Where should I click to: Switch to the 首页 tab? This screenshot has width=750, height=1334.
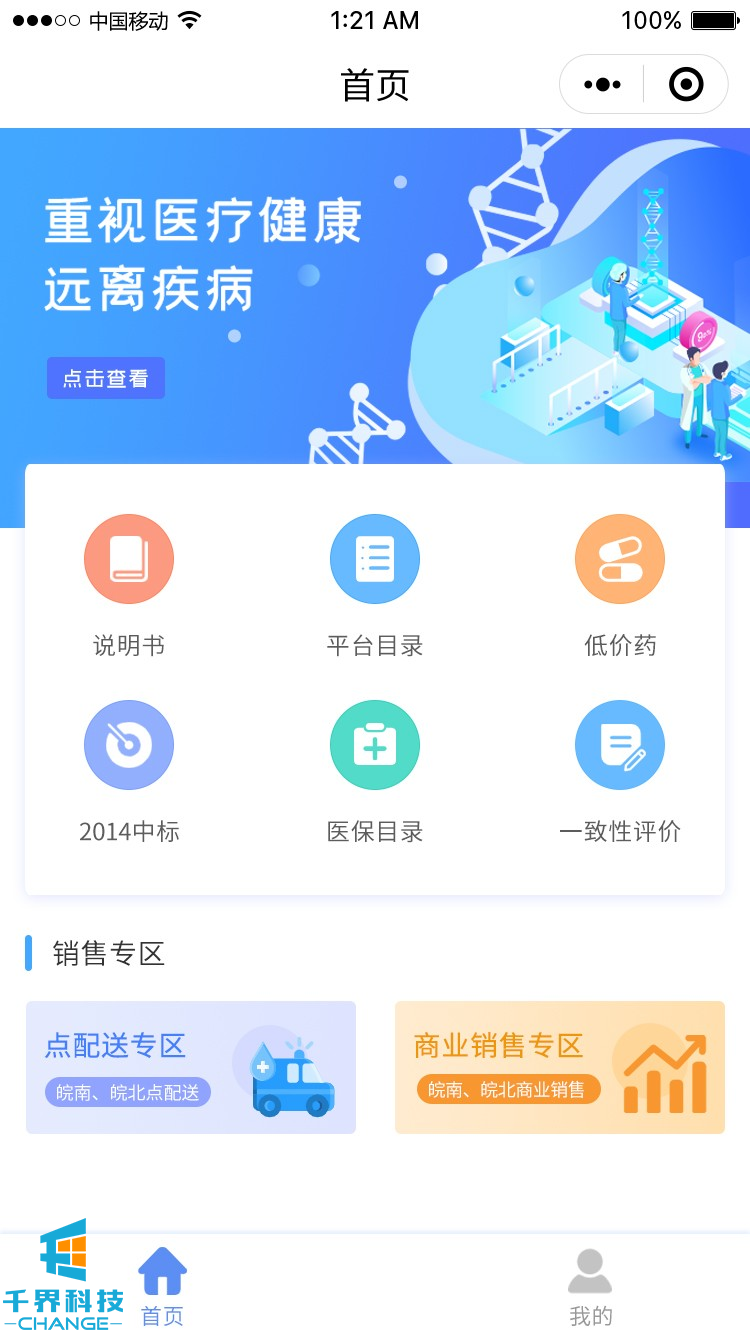[162, 1286]
